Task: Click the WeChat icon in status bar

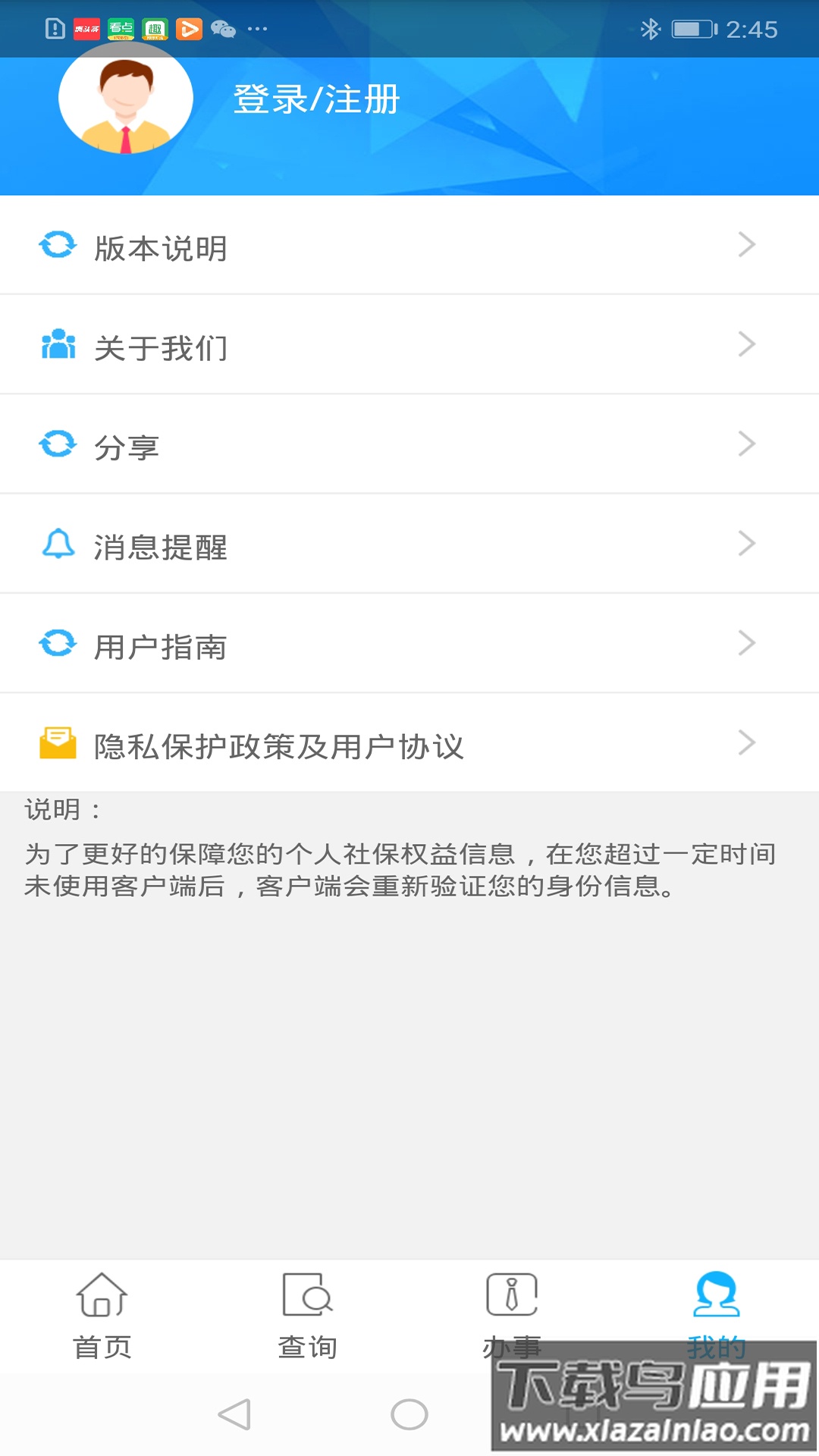Action: [x=223, y=29]
